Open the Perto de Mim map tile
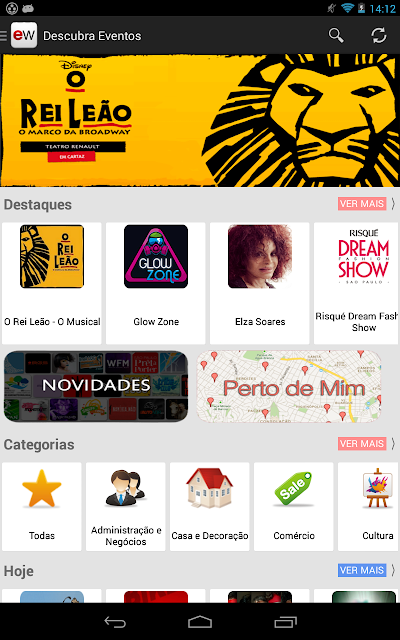Viewport: 400px width, 640px height. 289,386
